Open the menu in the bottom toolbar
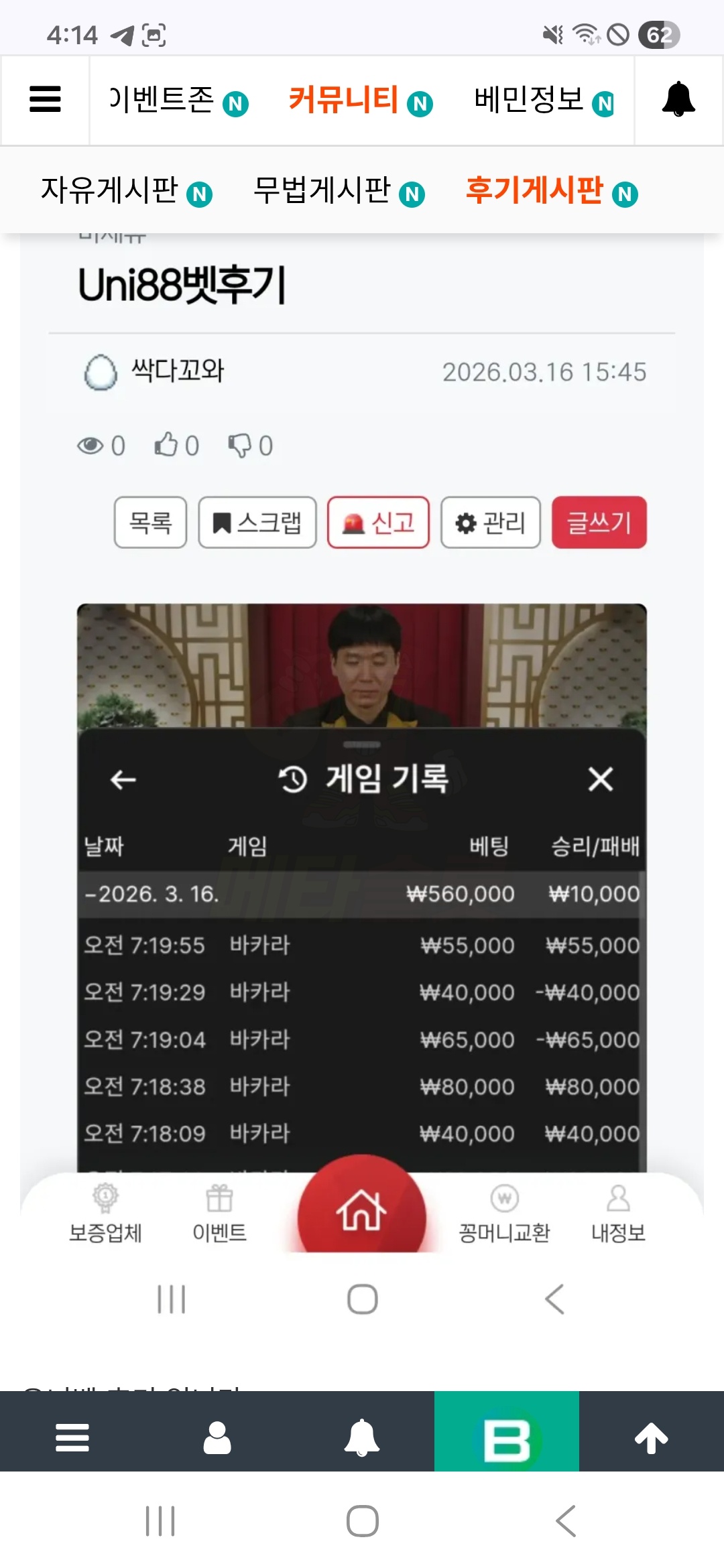Image resolution: width=724 pixels, height=1568 pixels. pos(72,1437)
